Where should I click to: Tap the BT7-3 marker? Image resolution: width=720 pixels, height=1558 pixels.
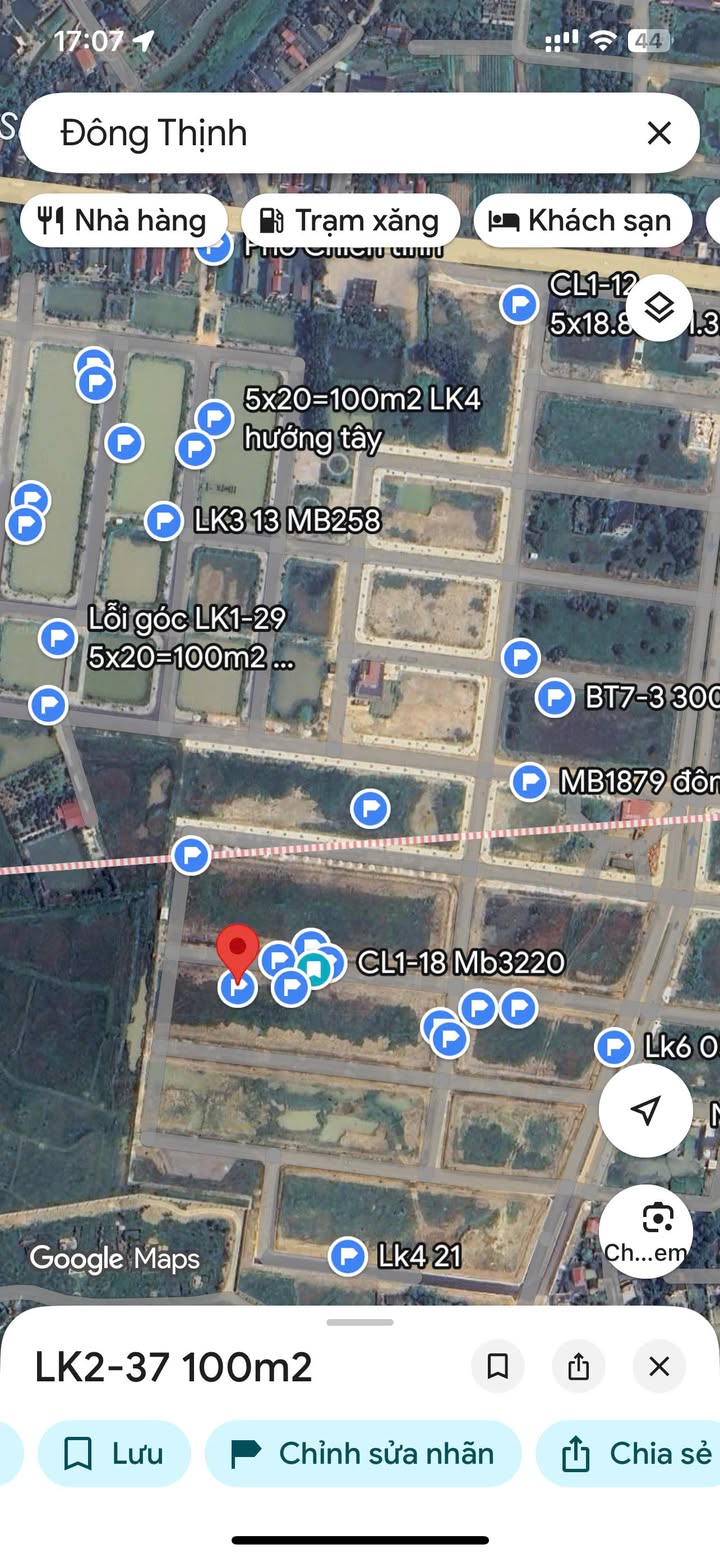[555, 698]
